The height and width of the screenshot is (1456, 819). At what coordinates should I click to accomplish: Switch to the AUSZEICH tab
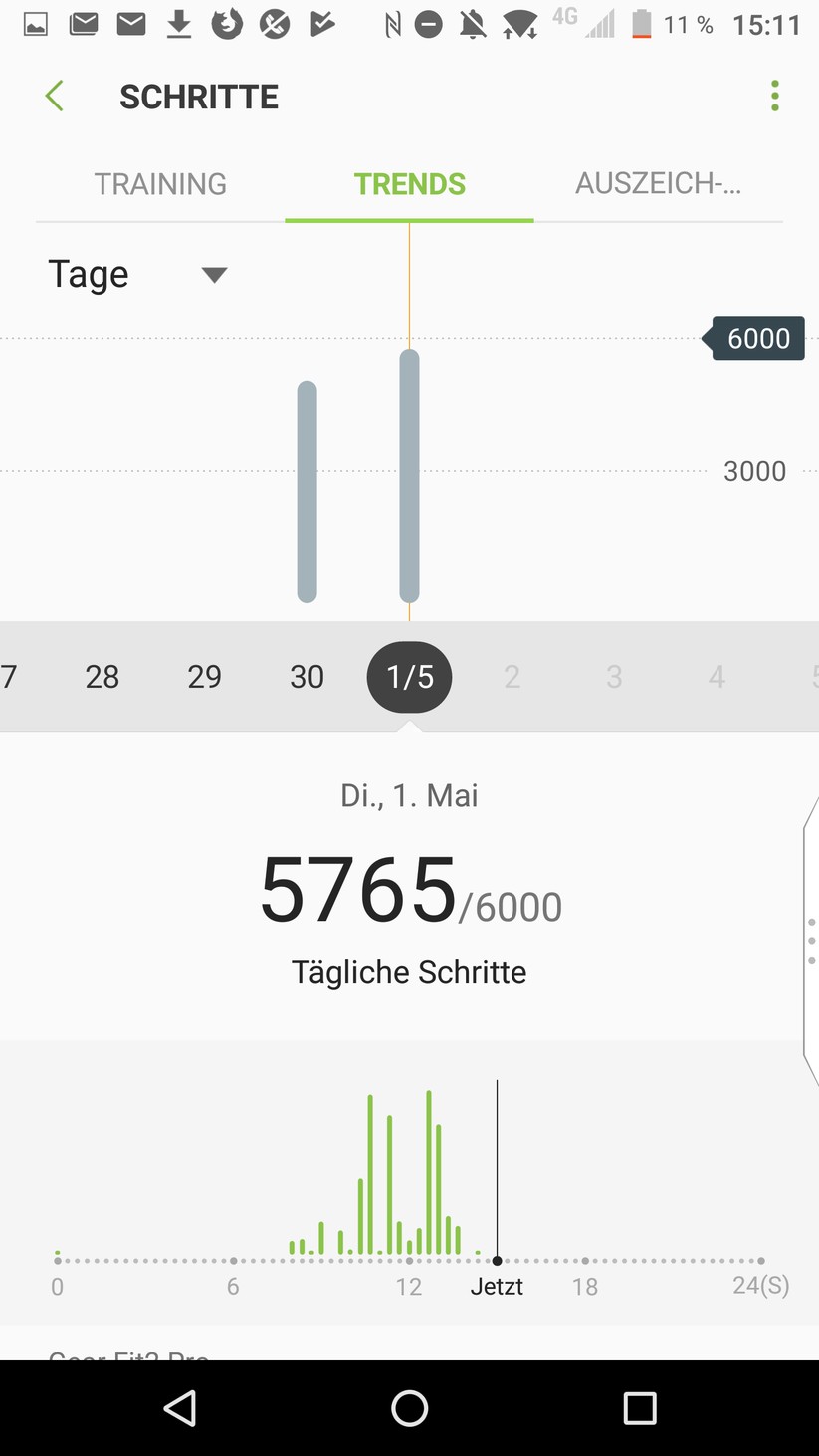(659, 183)
